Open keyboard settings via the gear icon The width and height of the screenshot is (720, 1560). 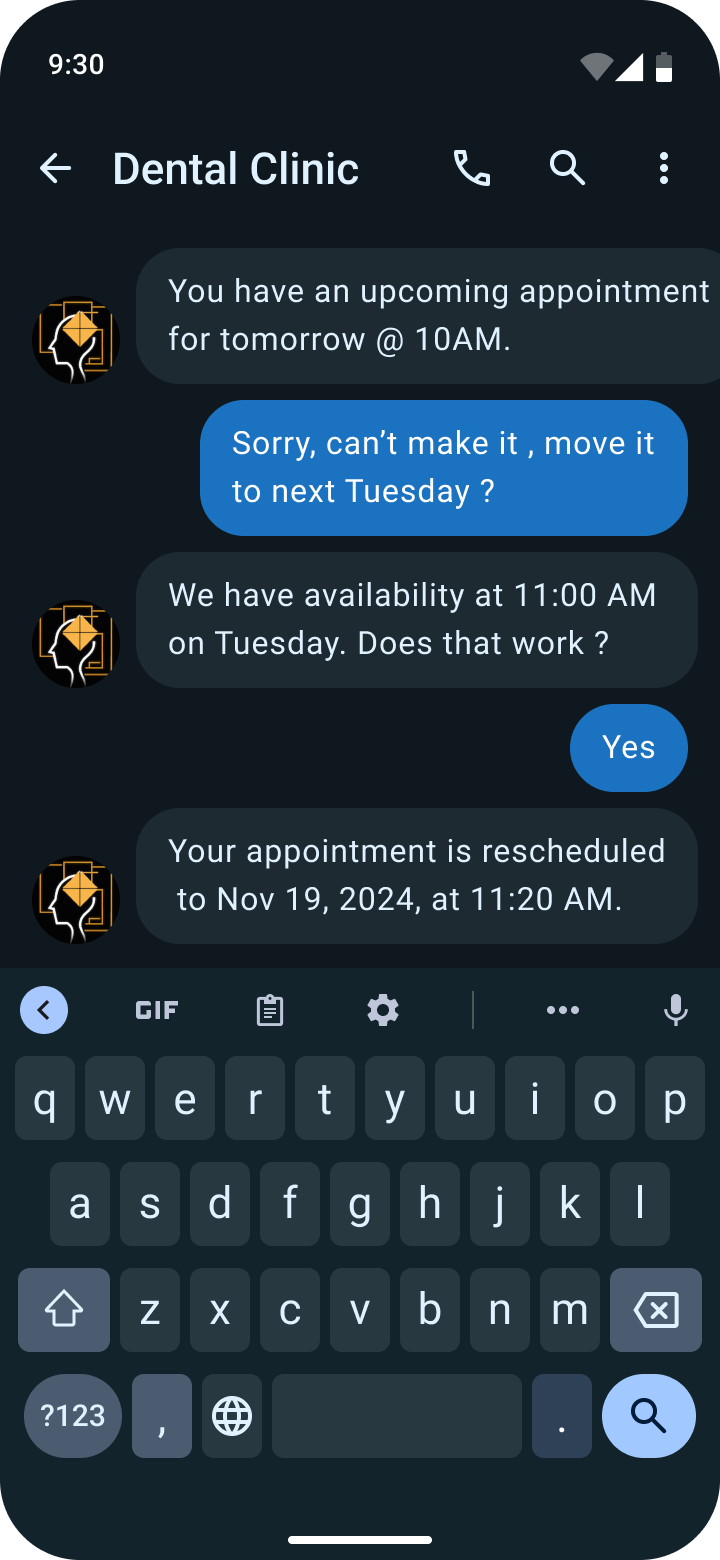click(383, 1010)
